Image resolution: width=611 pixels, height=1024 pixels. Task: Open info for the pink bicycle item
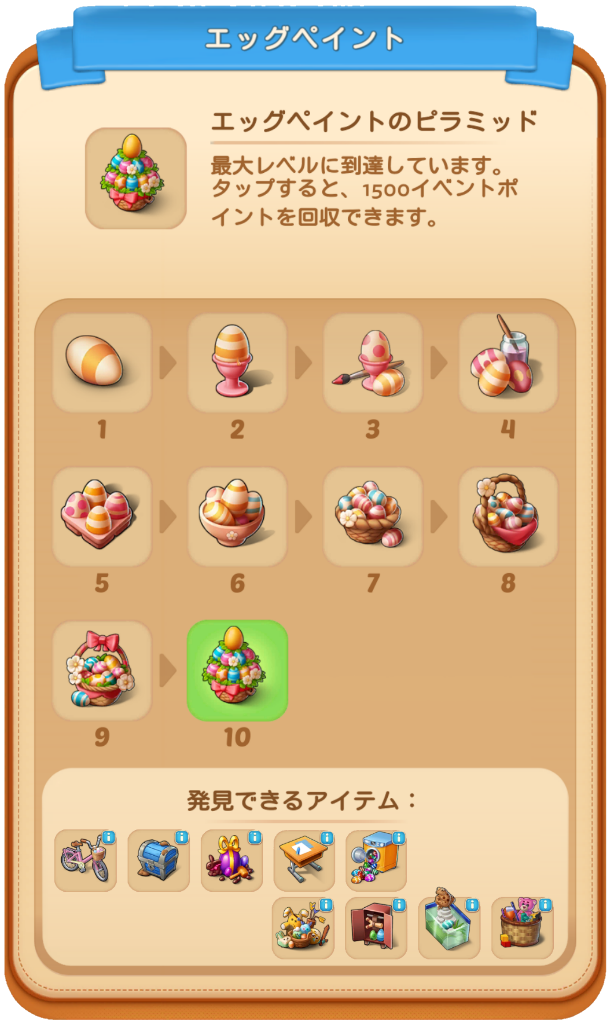pyautogui.click(x=86, y=860)
